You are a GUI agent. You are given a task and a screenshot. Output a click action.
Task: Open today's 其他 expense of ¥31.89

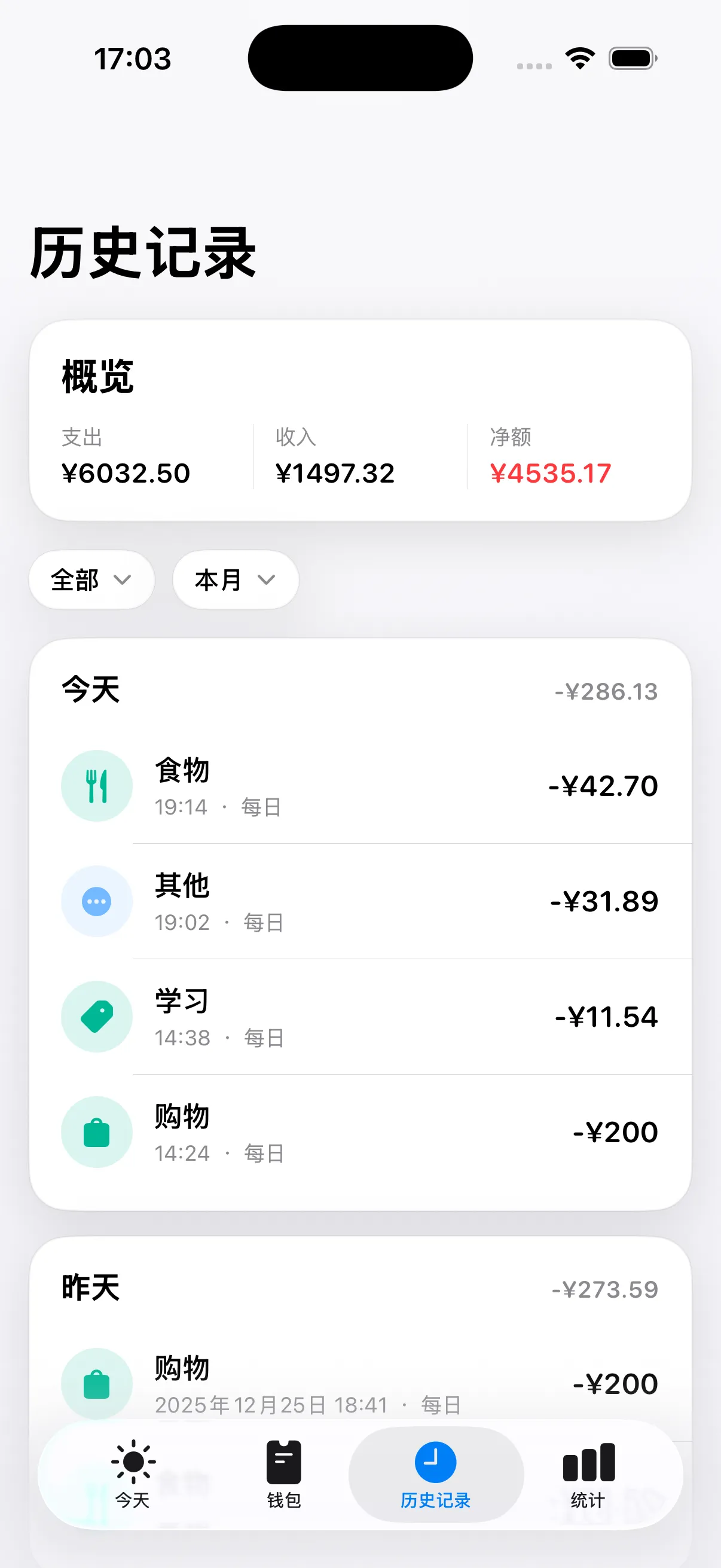tap(360, 901)
